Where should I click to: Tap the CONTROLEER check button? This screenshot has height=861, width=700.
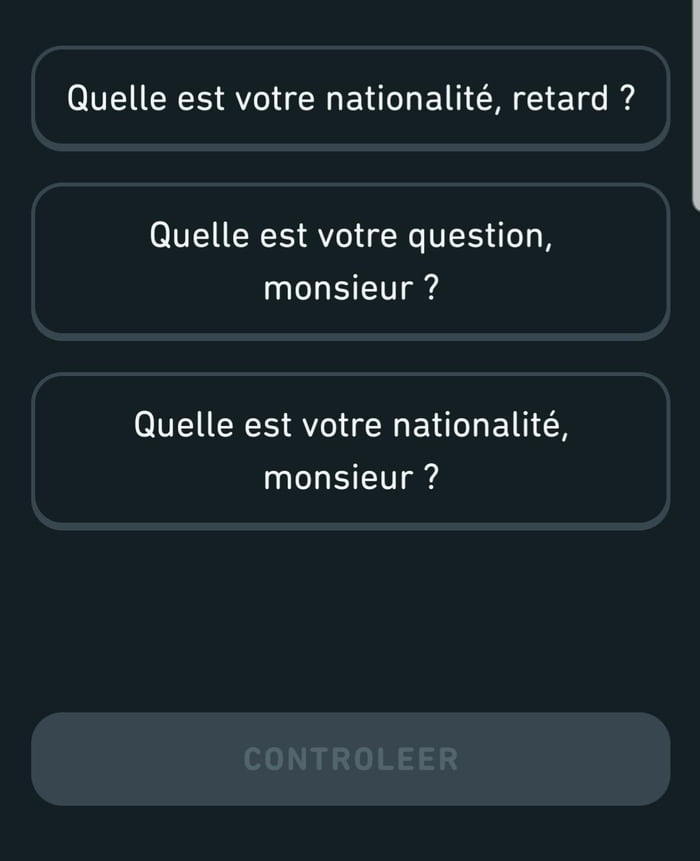point(350,759)
